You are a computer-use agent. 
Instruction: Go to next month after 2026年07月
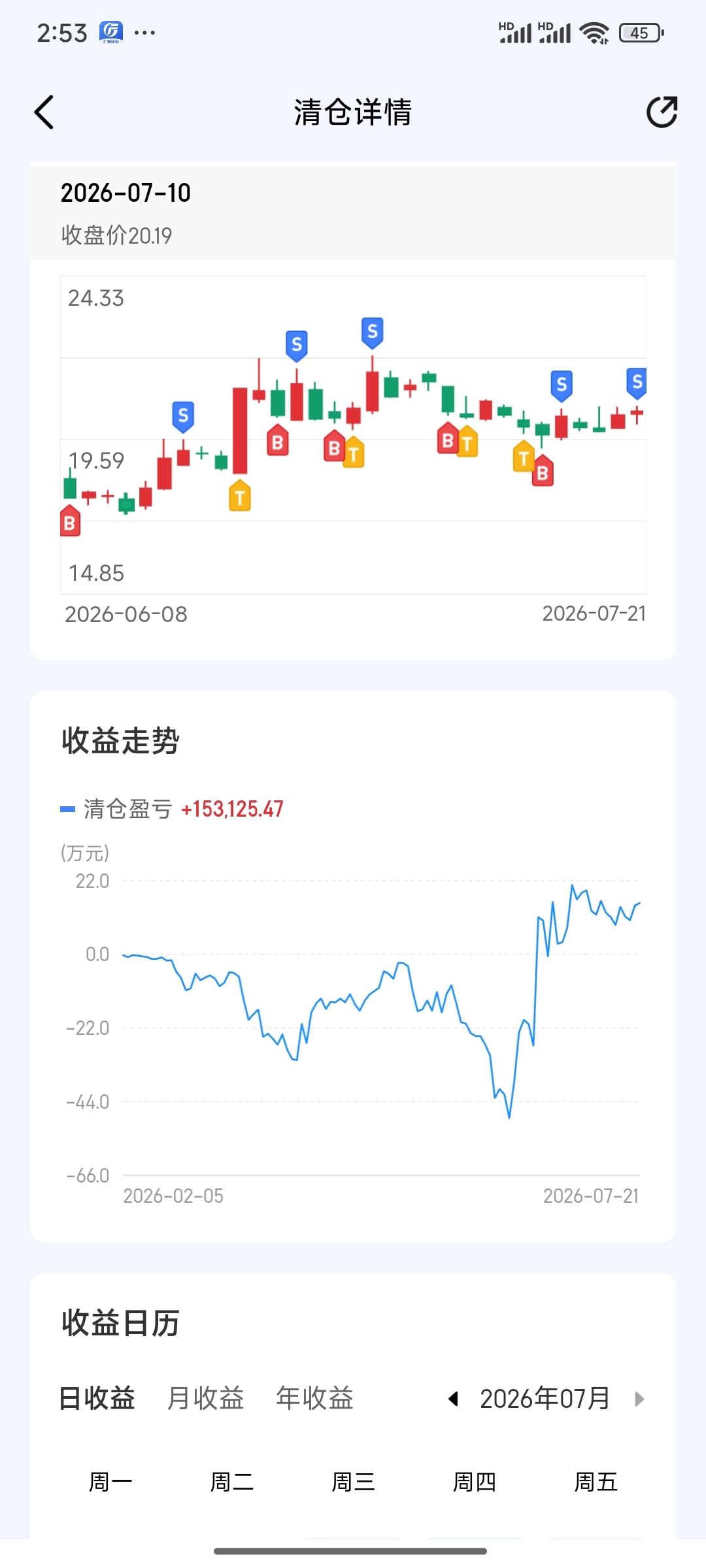(639, 1399)
